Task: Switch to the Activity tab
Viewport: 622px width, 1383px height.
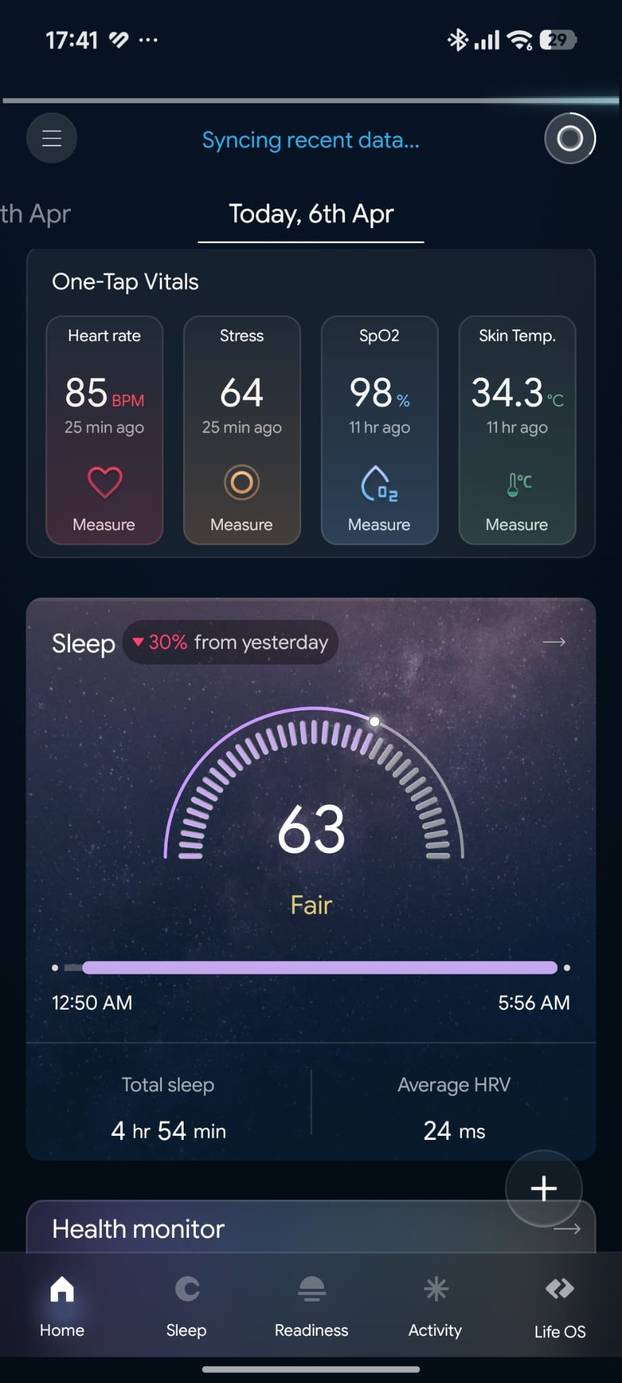Action: click(x=435, y=1306)
